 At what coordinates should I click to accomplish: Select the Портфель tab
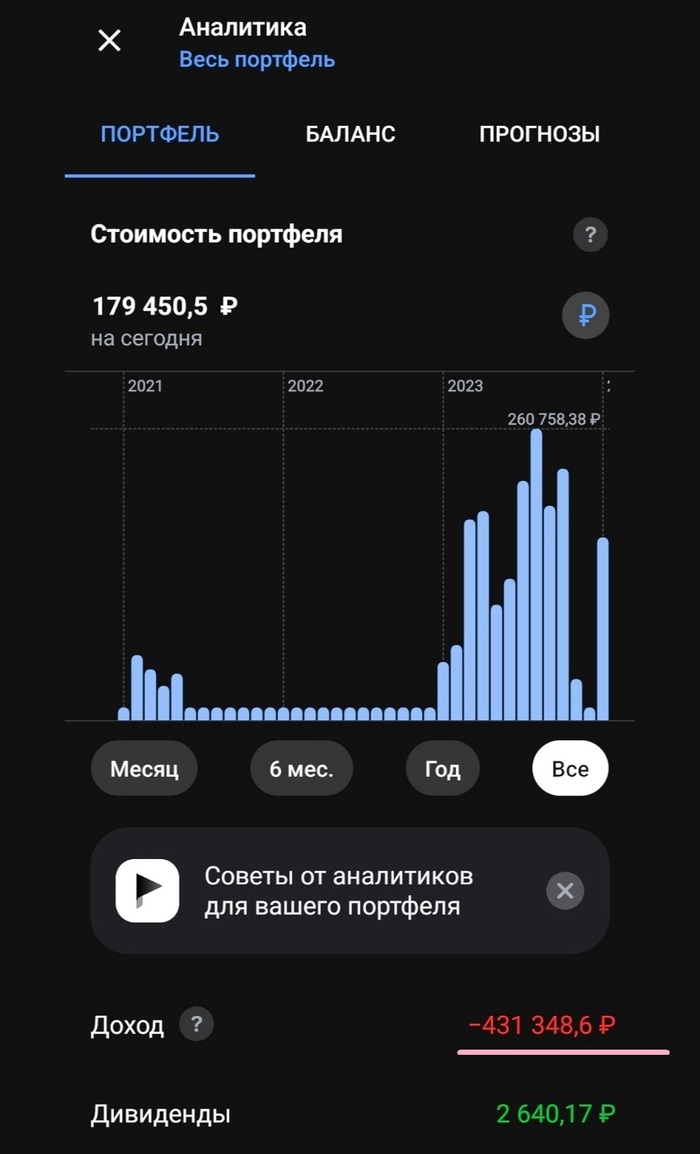point(160,134)
